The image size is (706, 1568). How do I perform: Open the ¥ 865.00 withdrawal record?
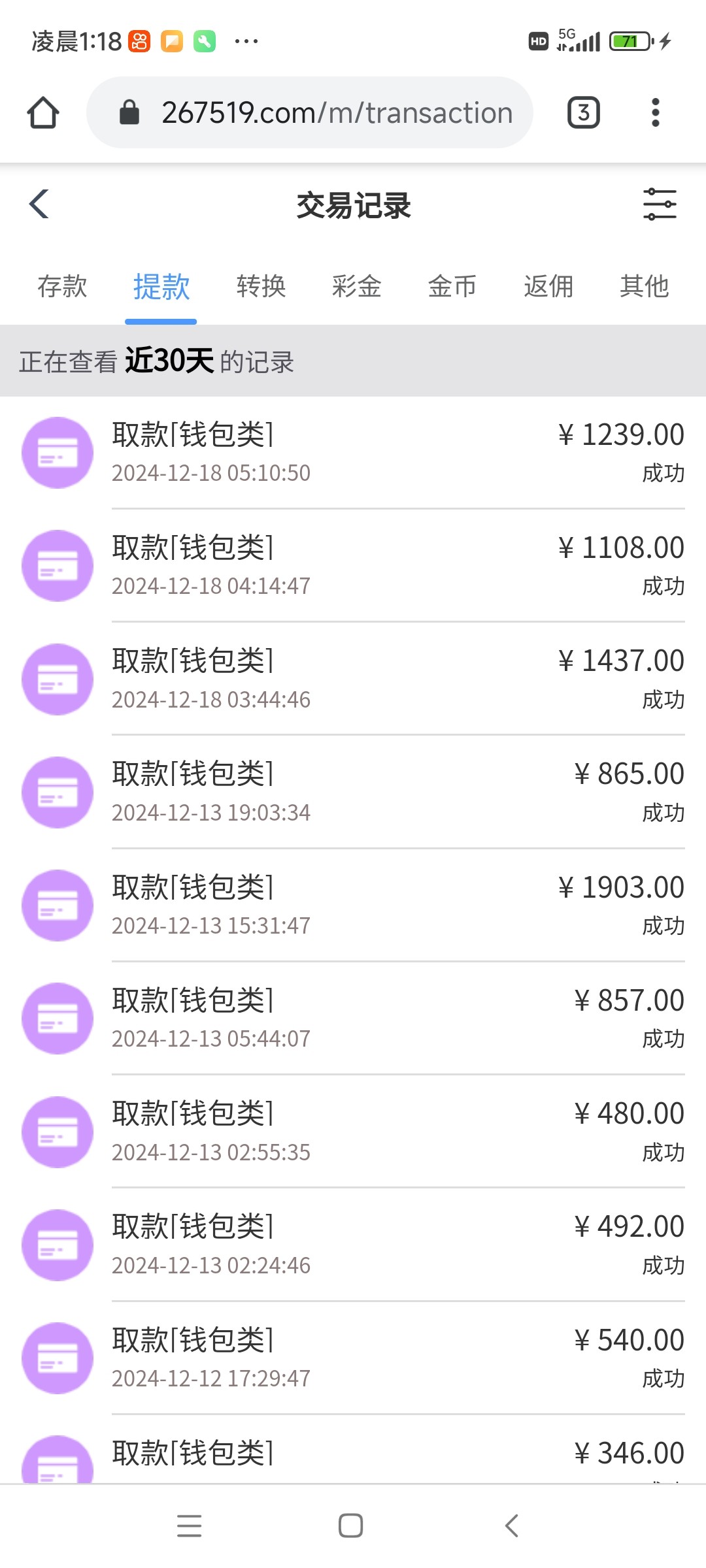point(353,792)
